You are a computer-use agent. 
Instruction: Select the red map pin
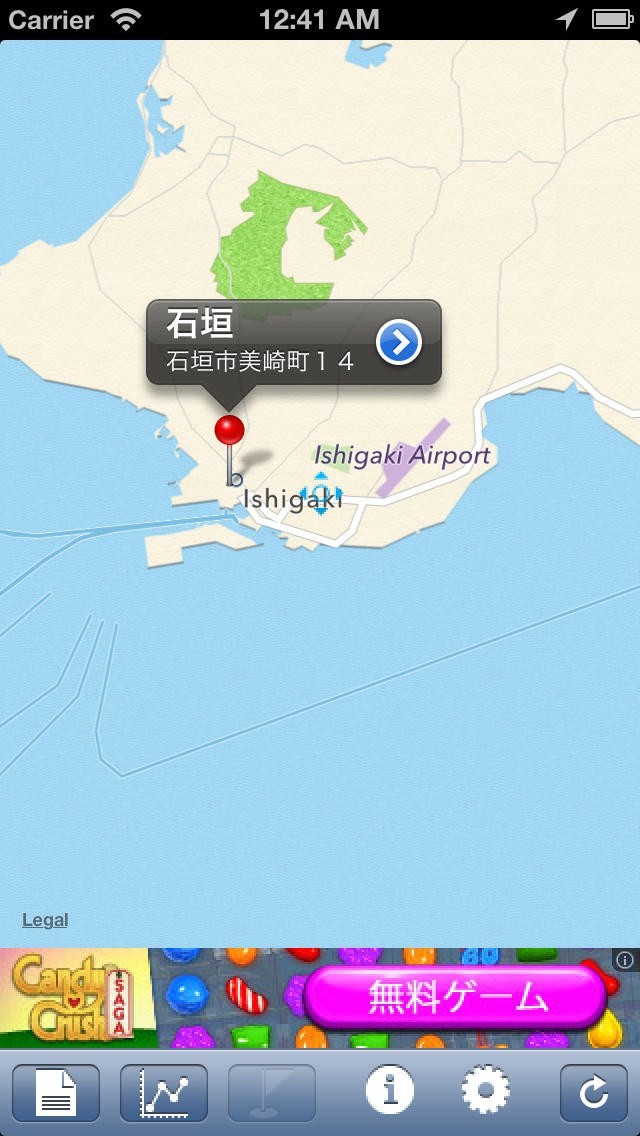(x=229, y=431)
